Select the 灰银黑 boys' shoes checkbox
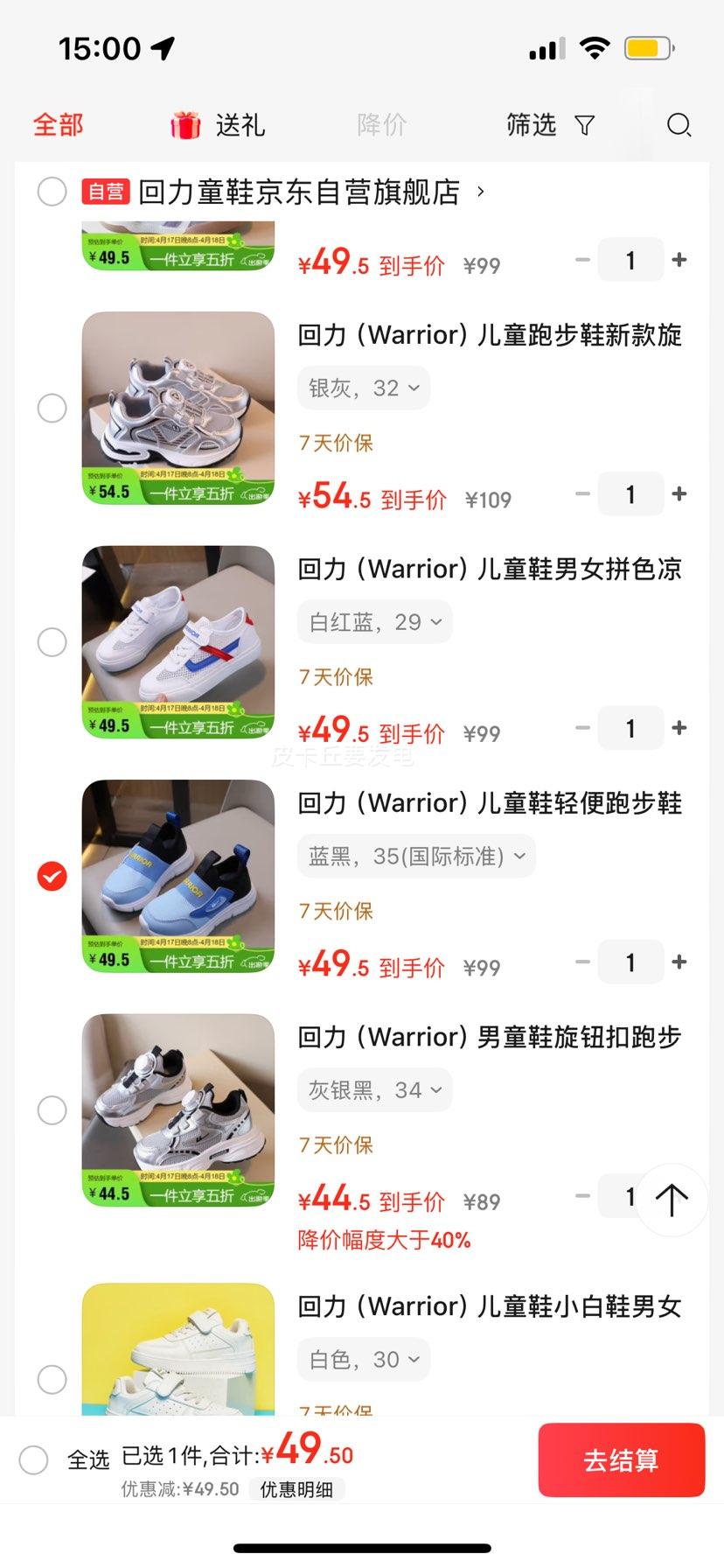Viewport: 724px width, 1568px height. [52, 1109]
